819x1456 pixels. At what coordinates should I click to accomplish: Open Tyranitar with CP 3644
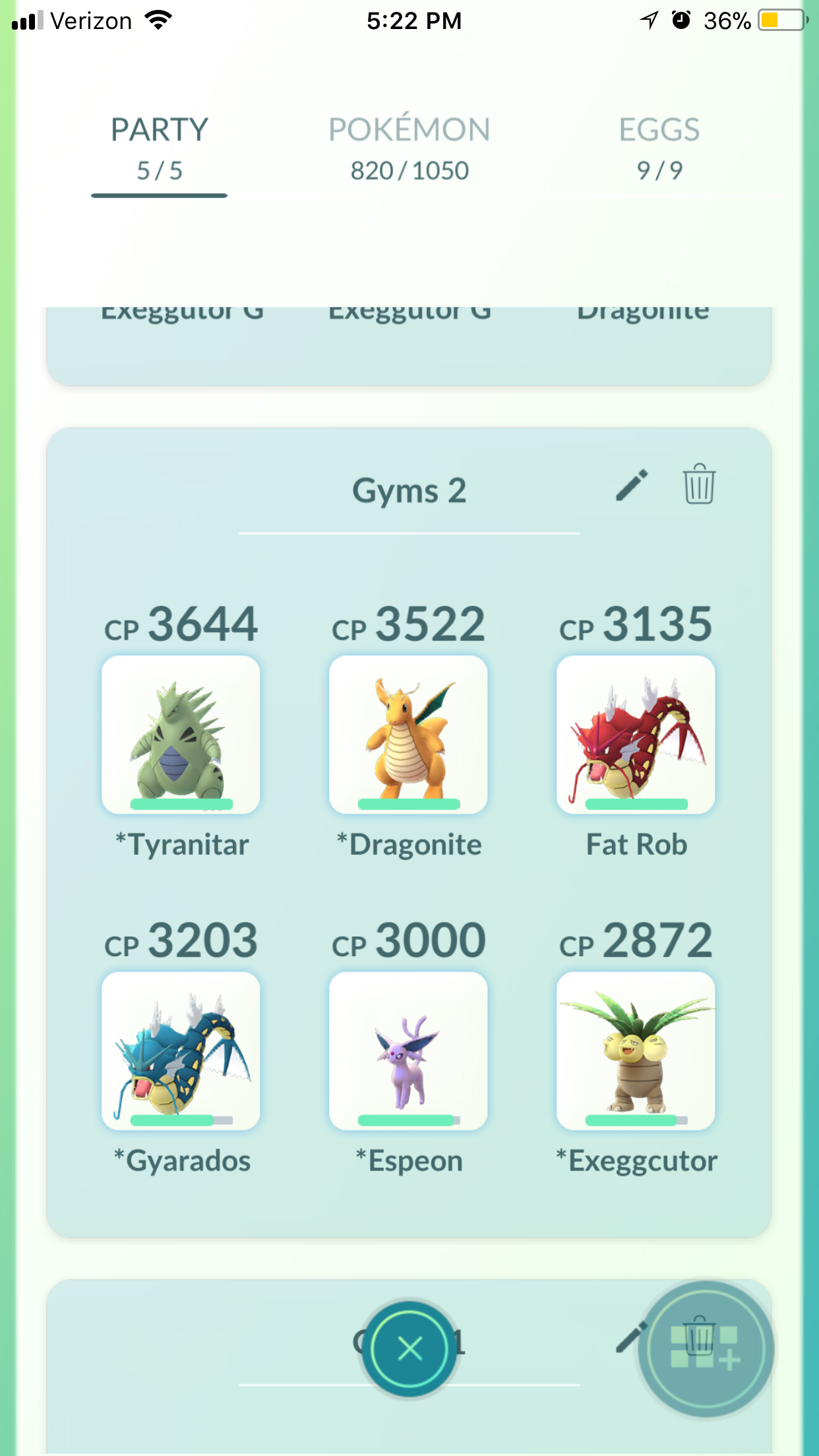point(181,735)
